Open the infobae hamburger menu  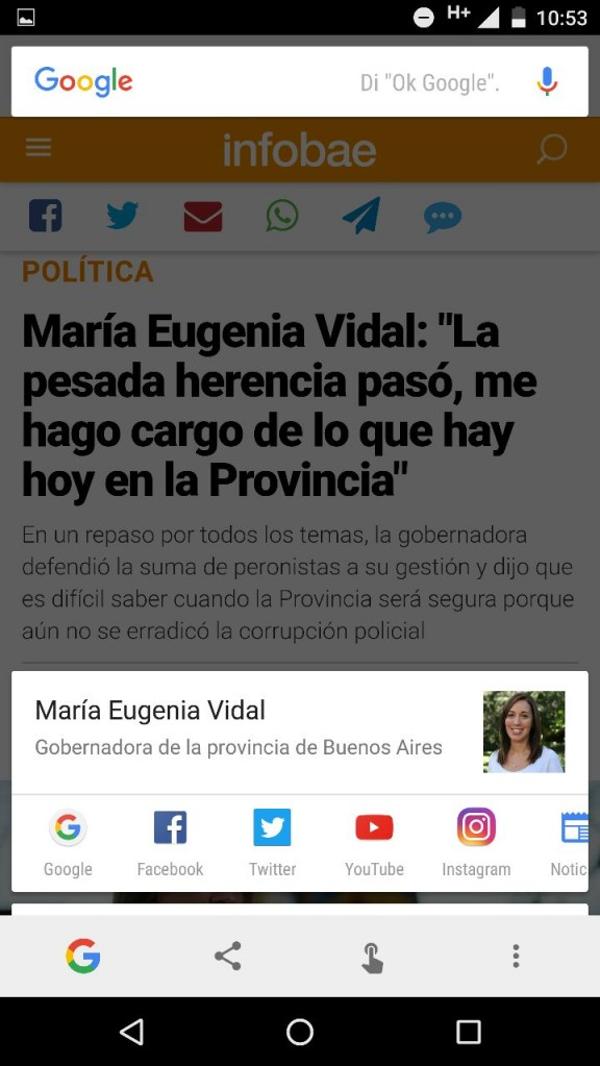point(39,148)
